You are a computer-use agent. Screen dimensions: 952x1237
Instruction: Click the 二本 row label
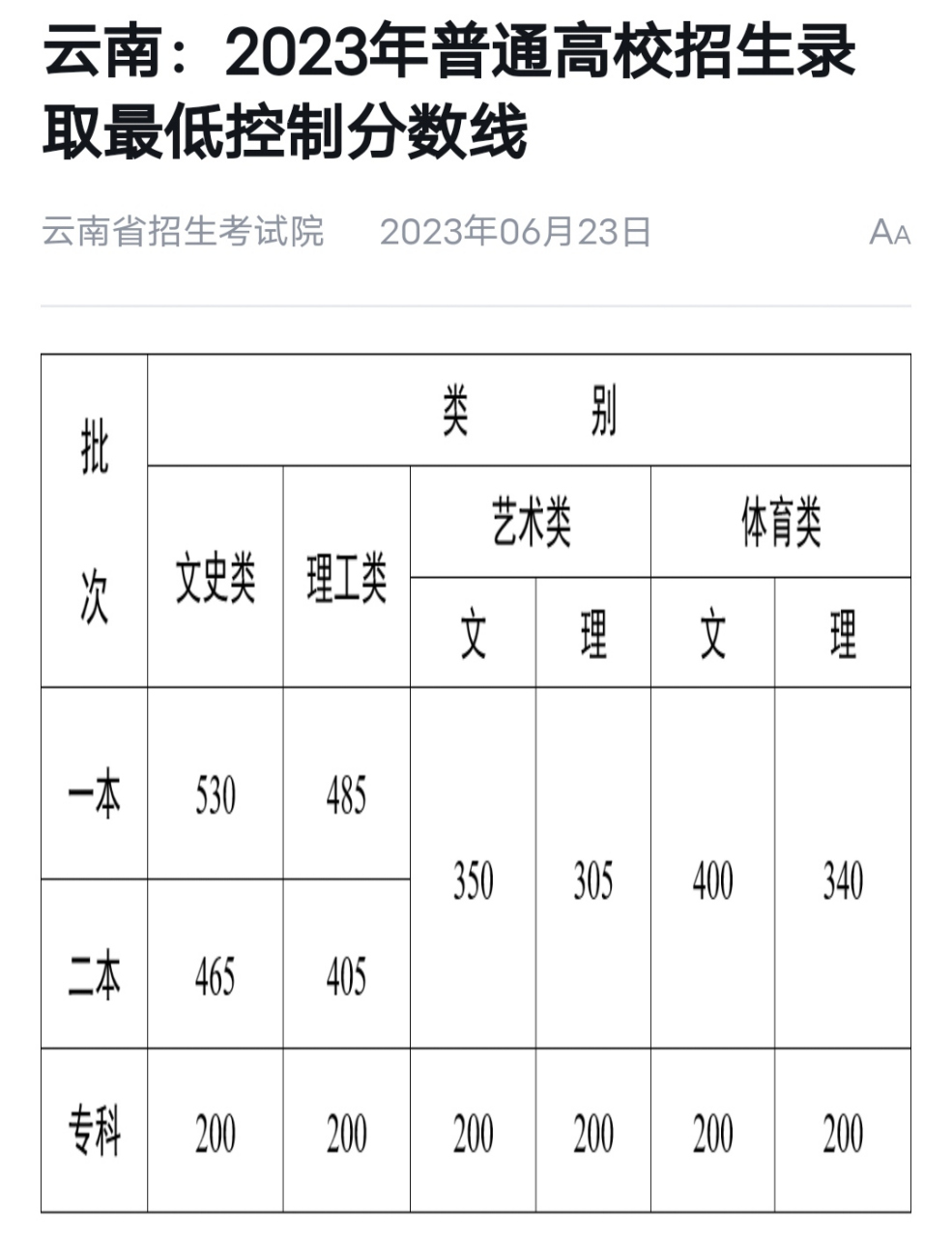pos(94,978)
